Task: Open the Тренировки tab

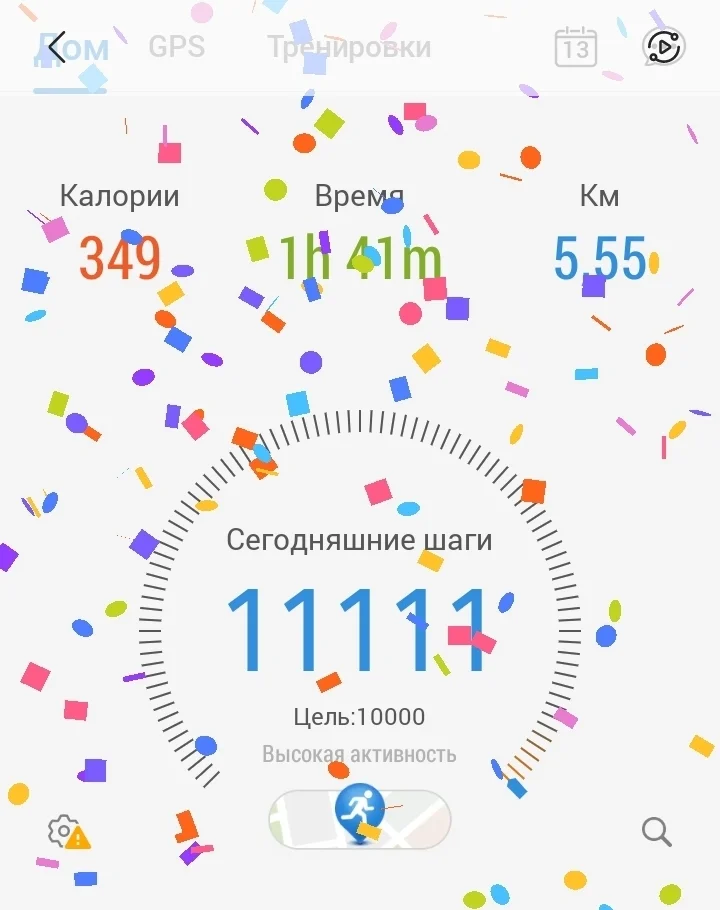Action: pos(350,46)
